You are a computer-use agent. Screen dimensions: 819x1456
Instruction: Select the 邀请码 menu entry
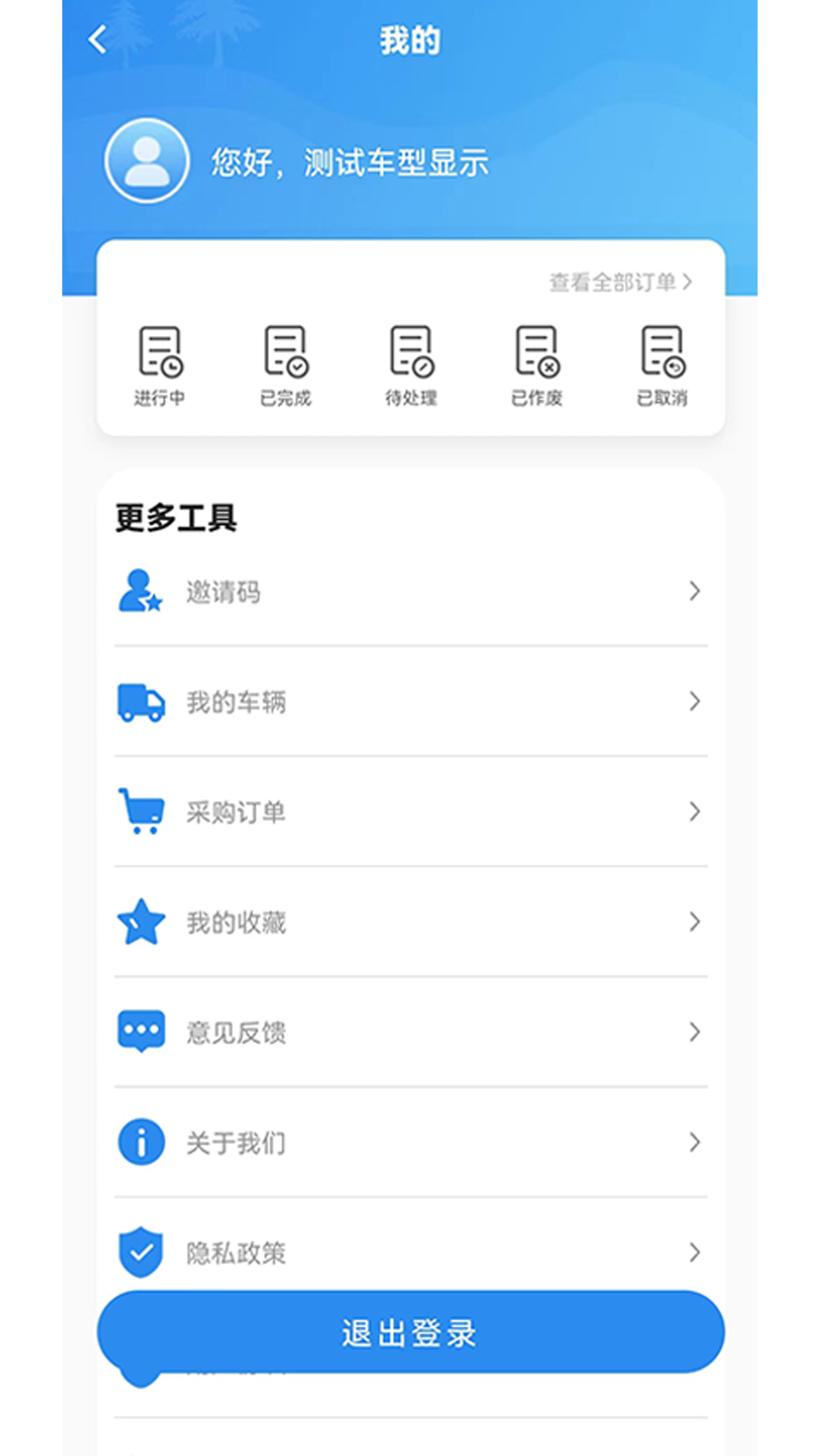(224, 592)
